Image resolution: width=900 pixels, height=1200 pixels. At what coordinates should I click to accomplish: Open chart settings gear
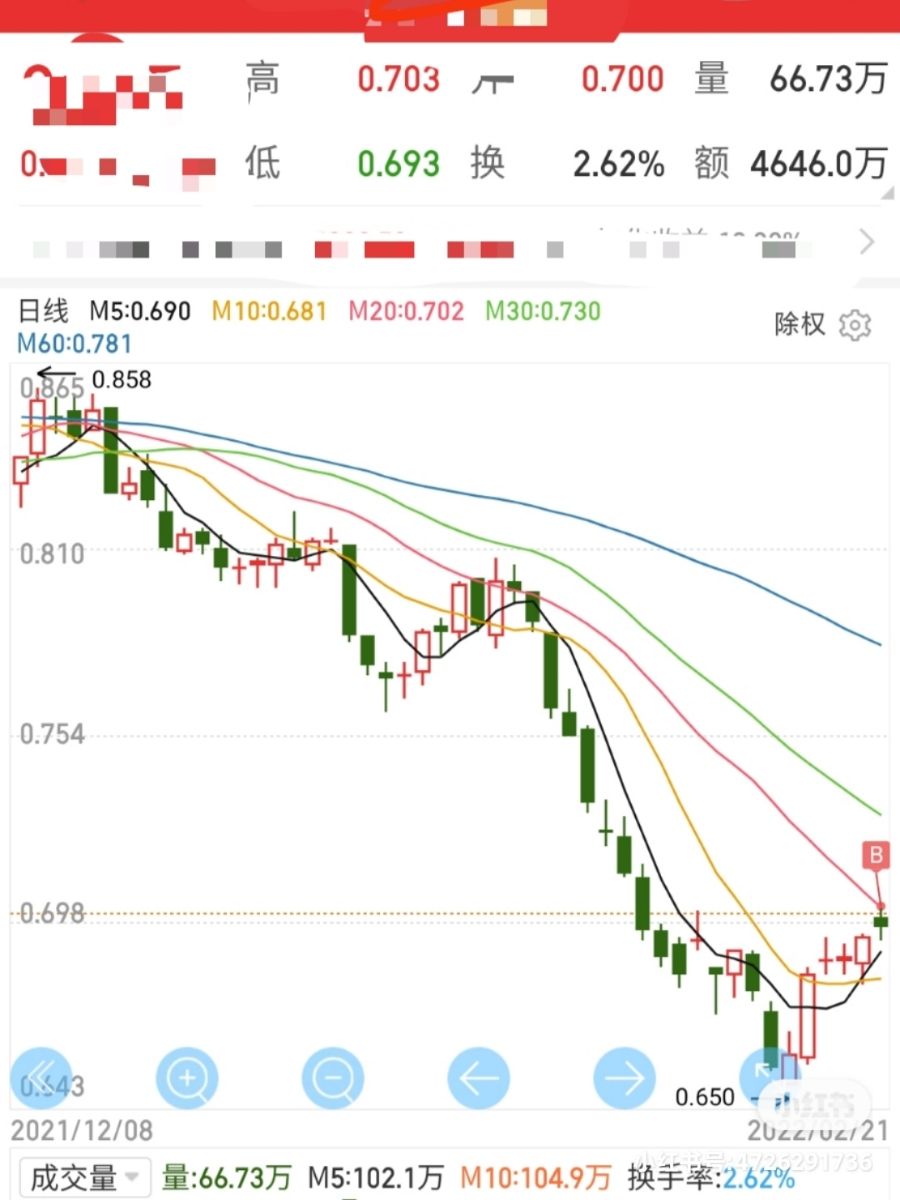point(855,325)
